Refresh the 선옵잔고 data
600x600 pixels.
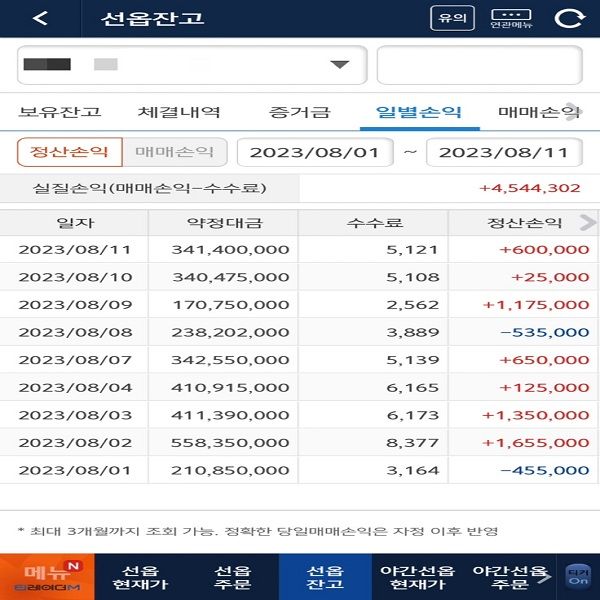[x=569, y=19]
